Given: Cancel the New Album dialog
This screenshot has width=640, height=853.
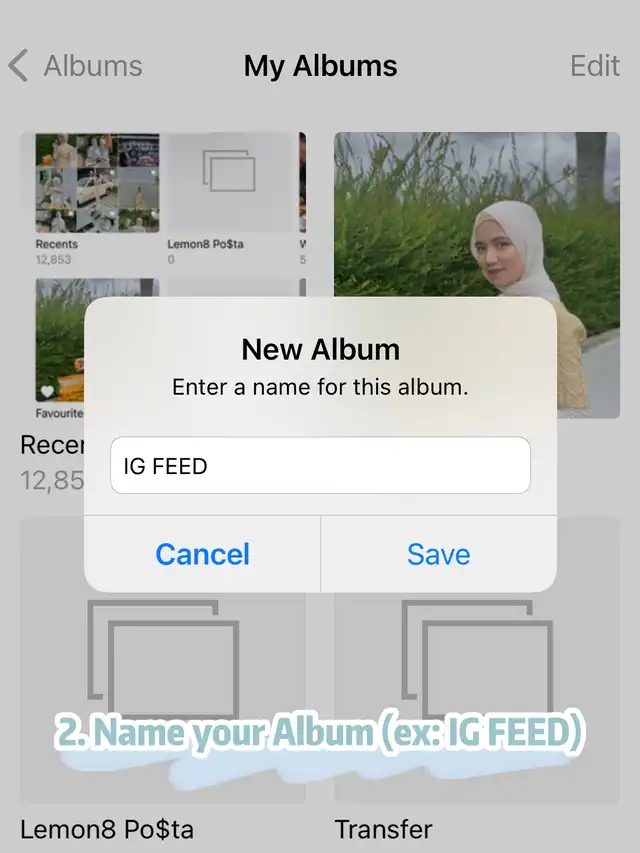Looking at the screenshot, I should (203, 554).
